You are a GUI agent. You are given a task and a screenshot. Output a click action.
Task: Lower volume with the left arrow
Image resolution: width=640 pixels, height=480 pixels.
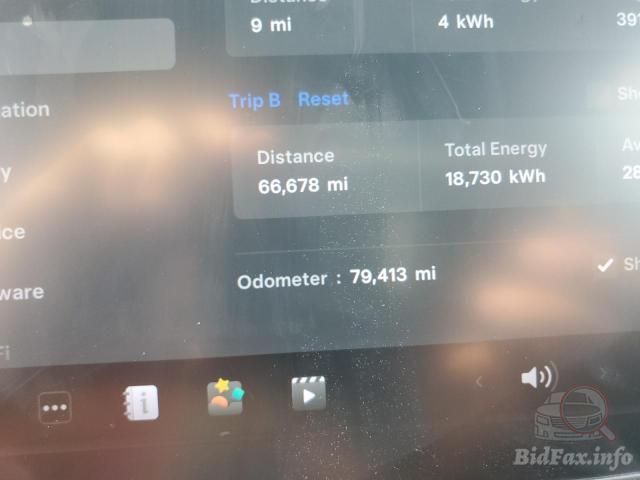click(x=479, y=381)
